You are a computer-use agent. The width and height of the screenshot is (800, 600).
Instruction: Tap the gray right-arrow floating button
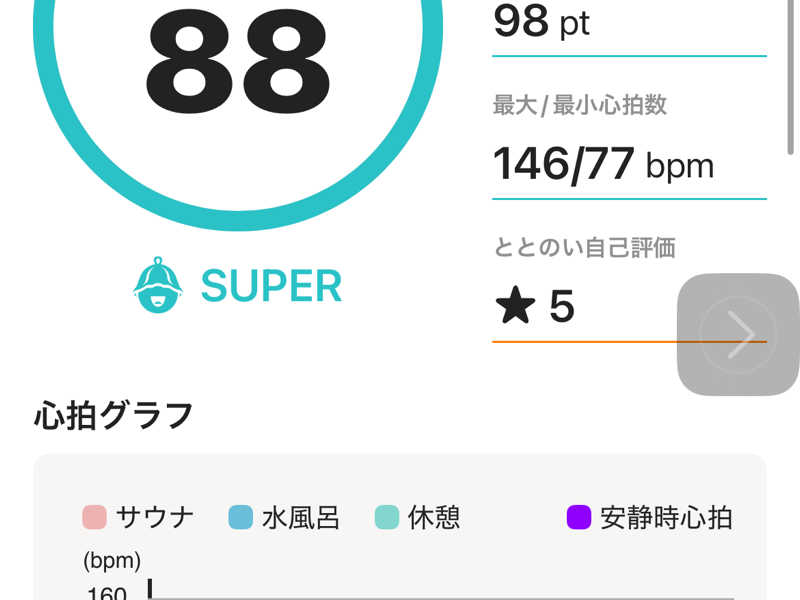738,334
